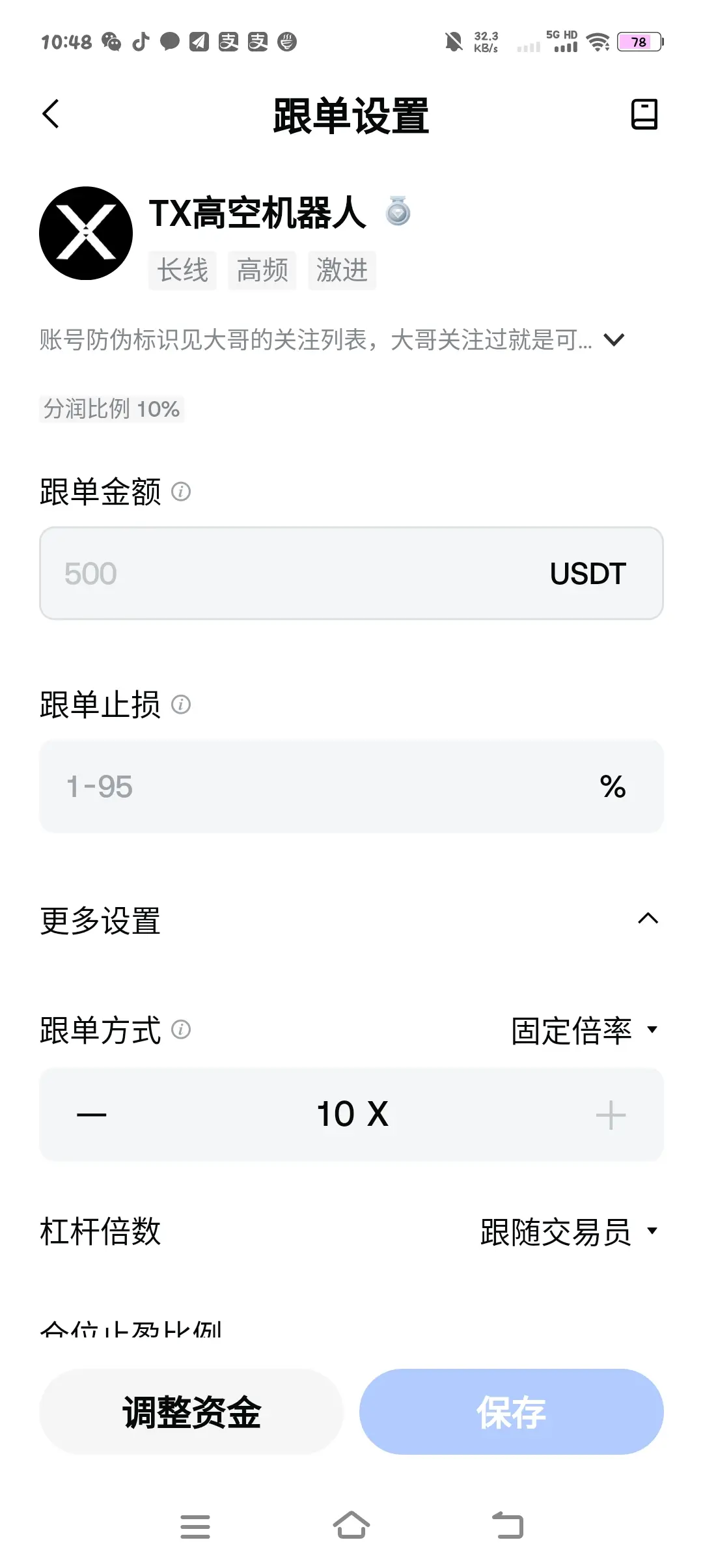Decrease the multiplier with the minus button
Viewport: 703px width, 1568px height.
pyautogui.click(x=91, y=1115)
